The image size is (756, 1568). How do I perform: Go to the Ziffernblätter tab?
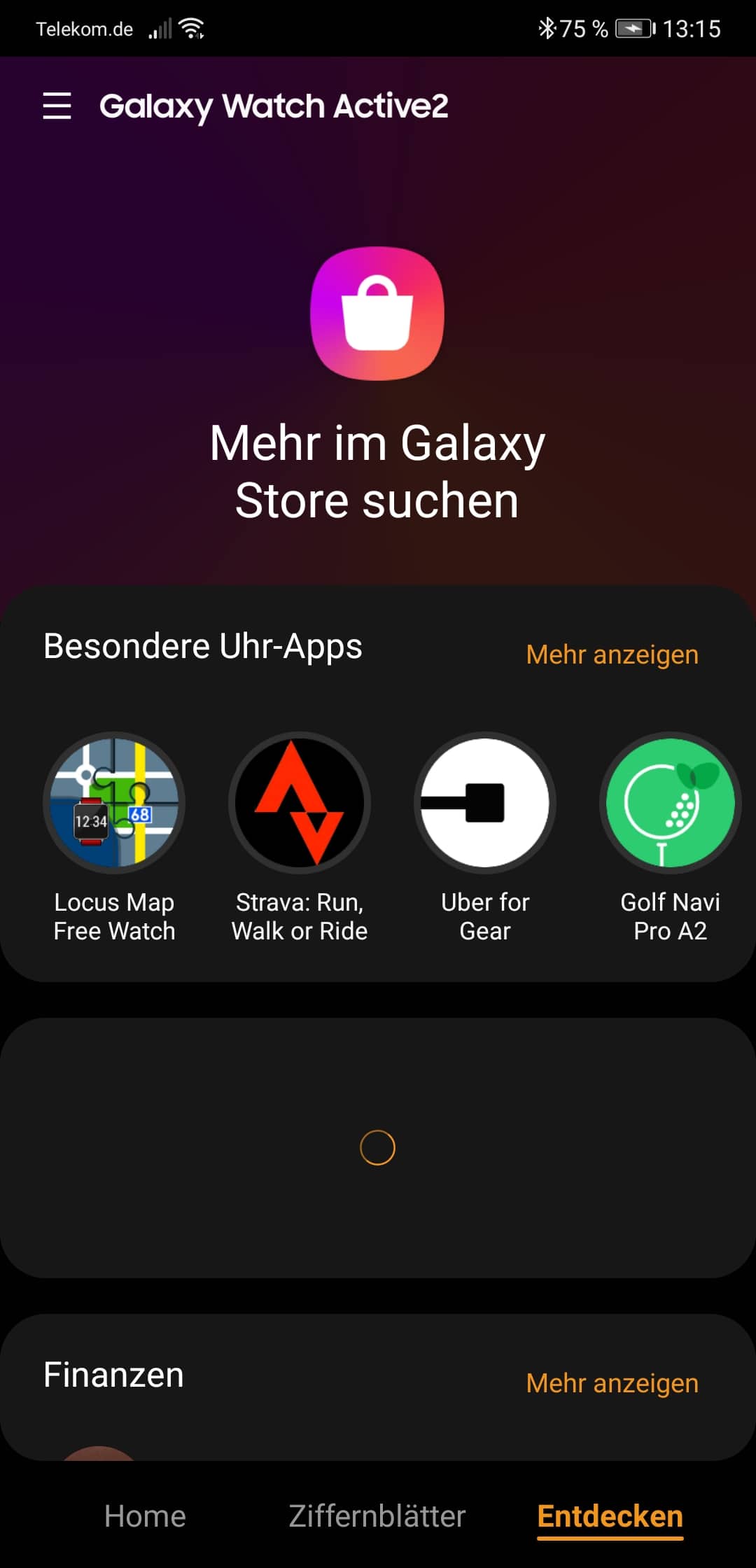point(377,1516)
